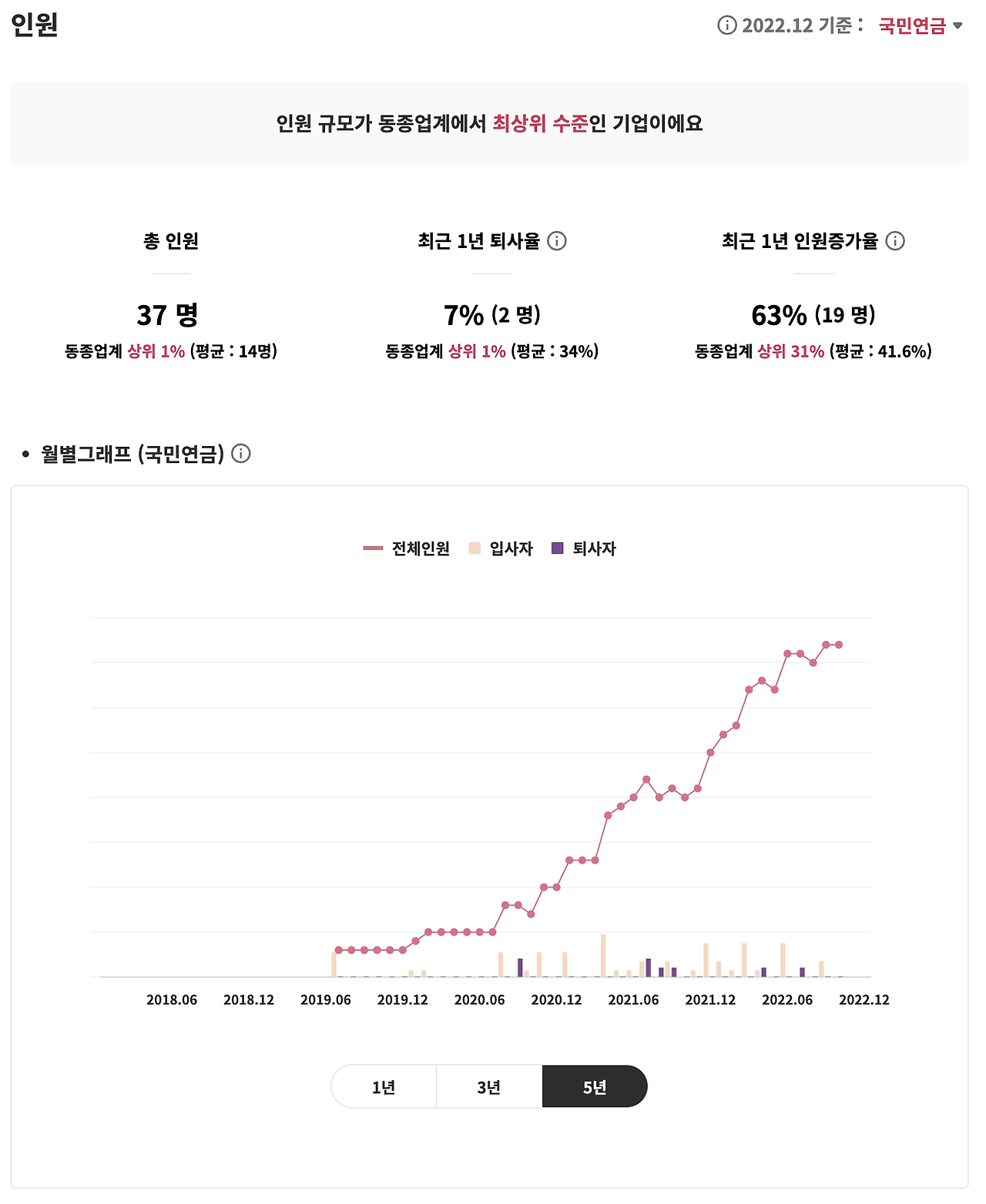Toggle the 입사자 legend series

click(x=501, y=548)
